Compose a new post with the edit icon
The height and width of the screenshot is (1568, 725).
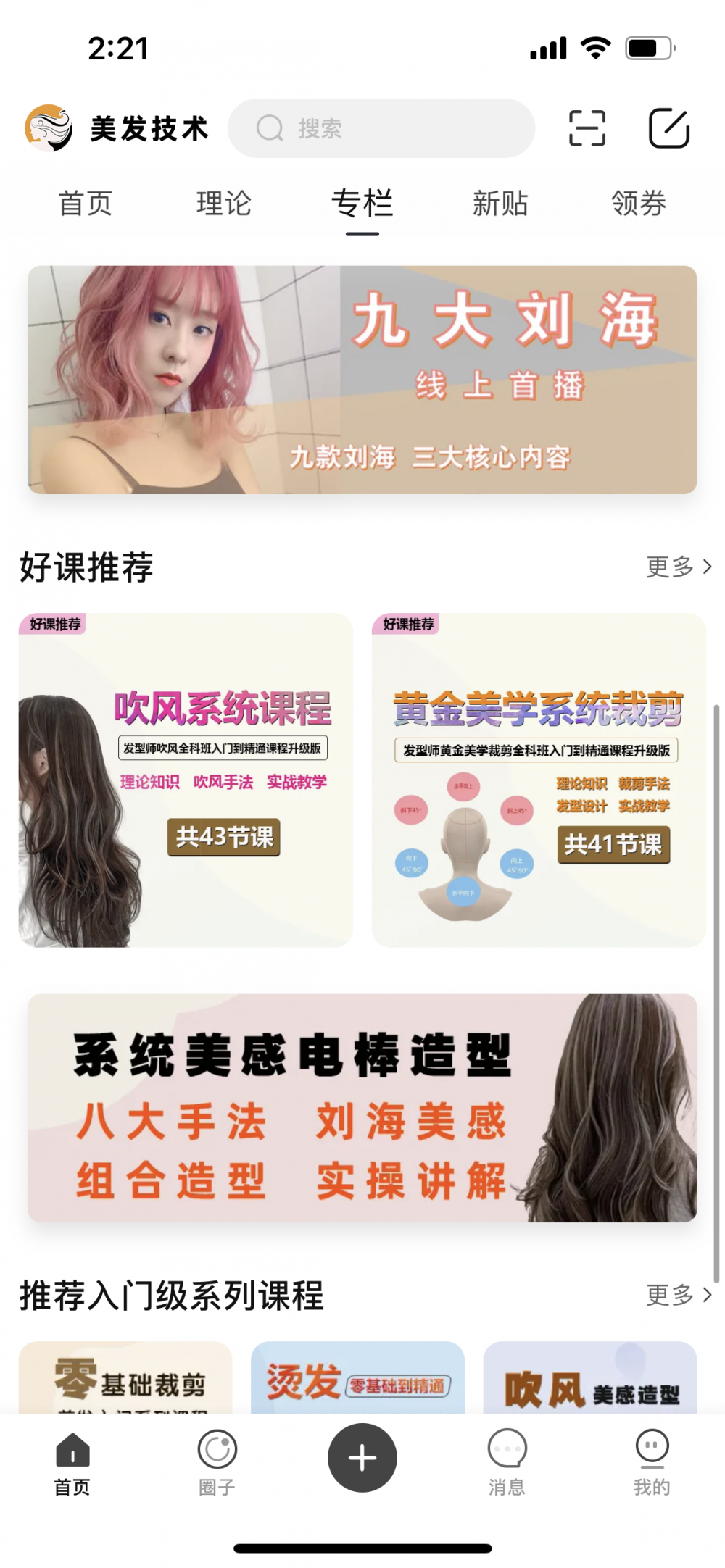coord(668,128)
